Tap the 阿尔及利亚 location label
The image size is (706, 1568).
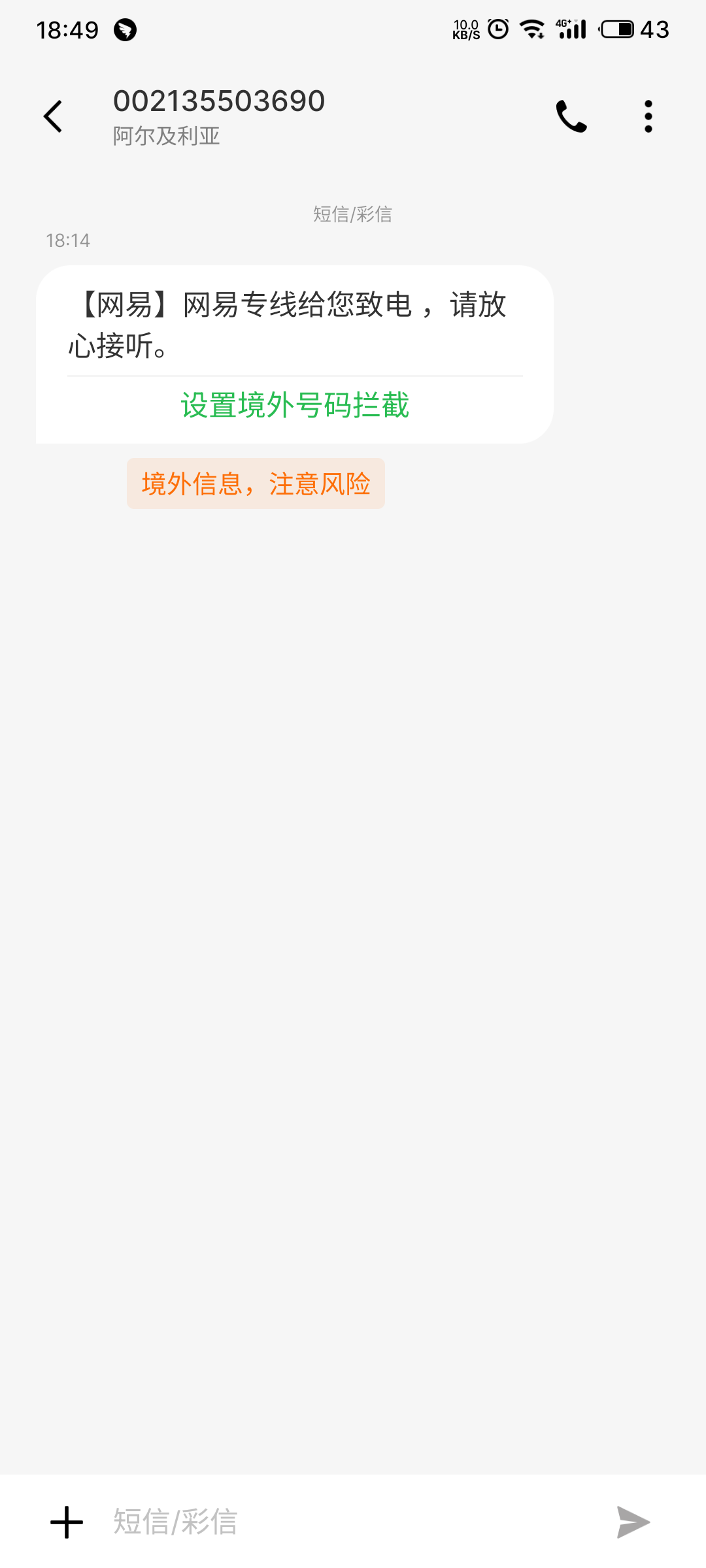pos(165,137)
